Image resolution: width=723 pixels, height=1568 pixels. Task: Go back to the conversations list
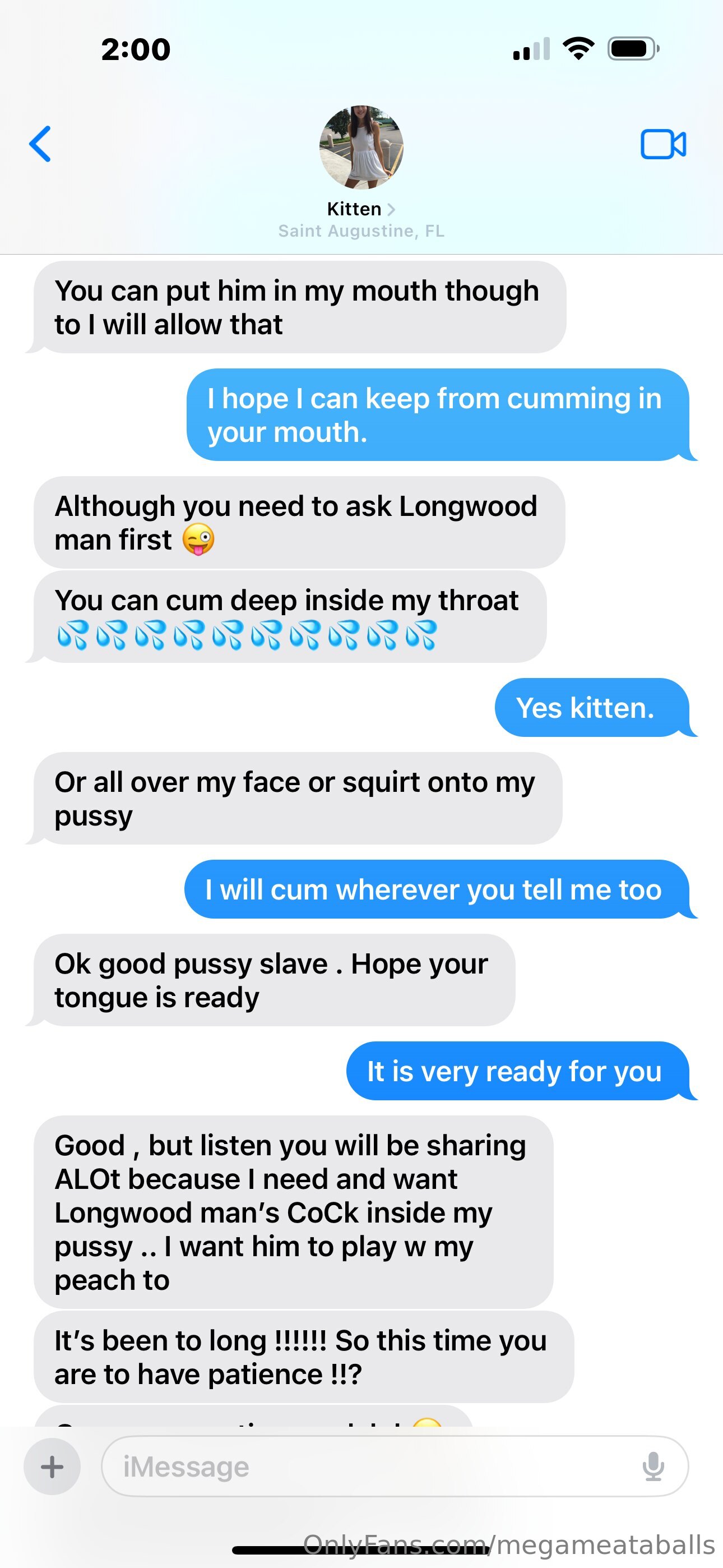click(40, 144)
